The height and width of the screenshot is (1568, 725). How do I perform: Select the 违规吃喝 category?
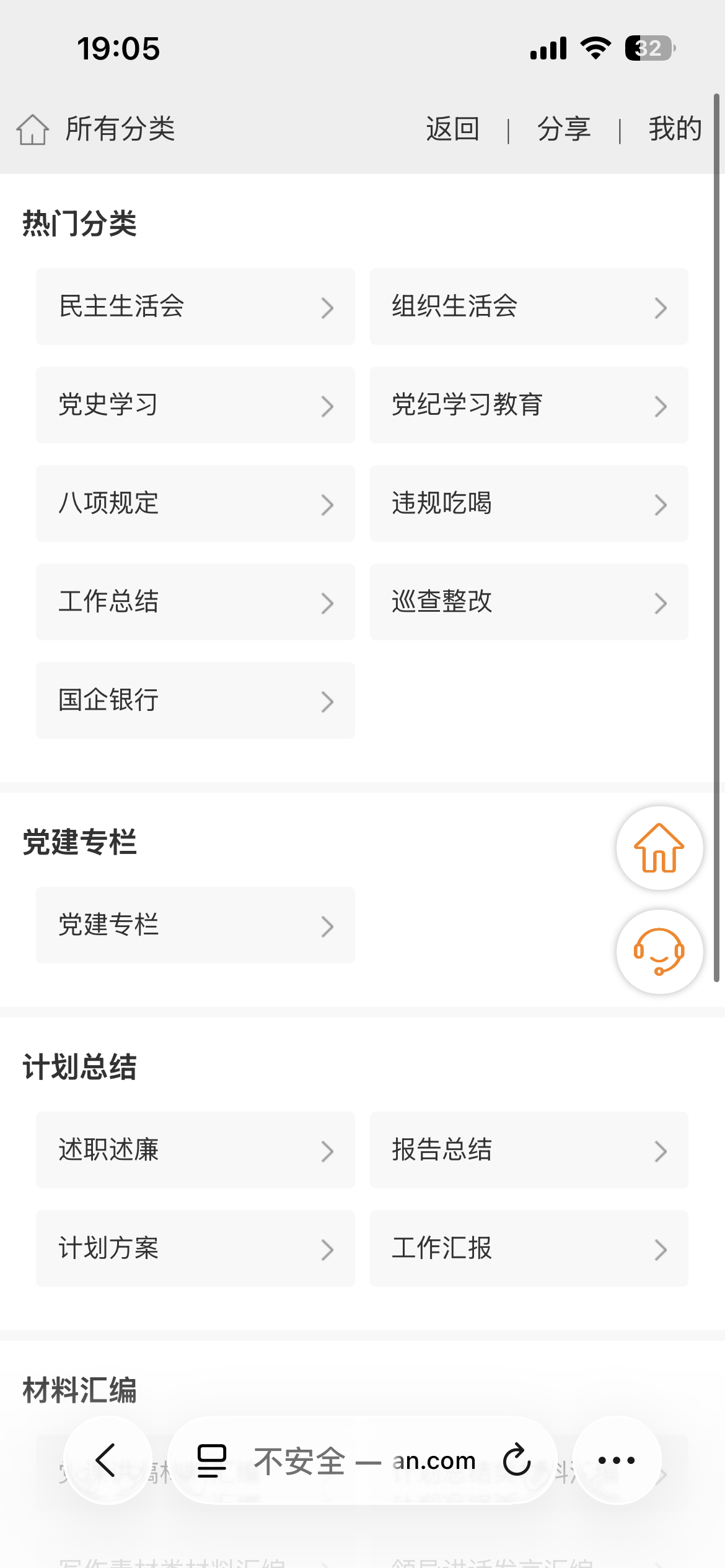coord(529,503)
